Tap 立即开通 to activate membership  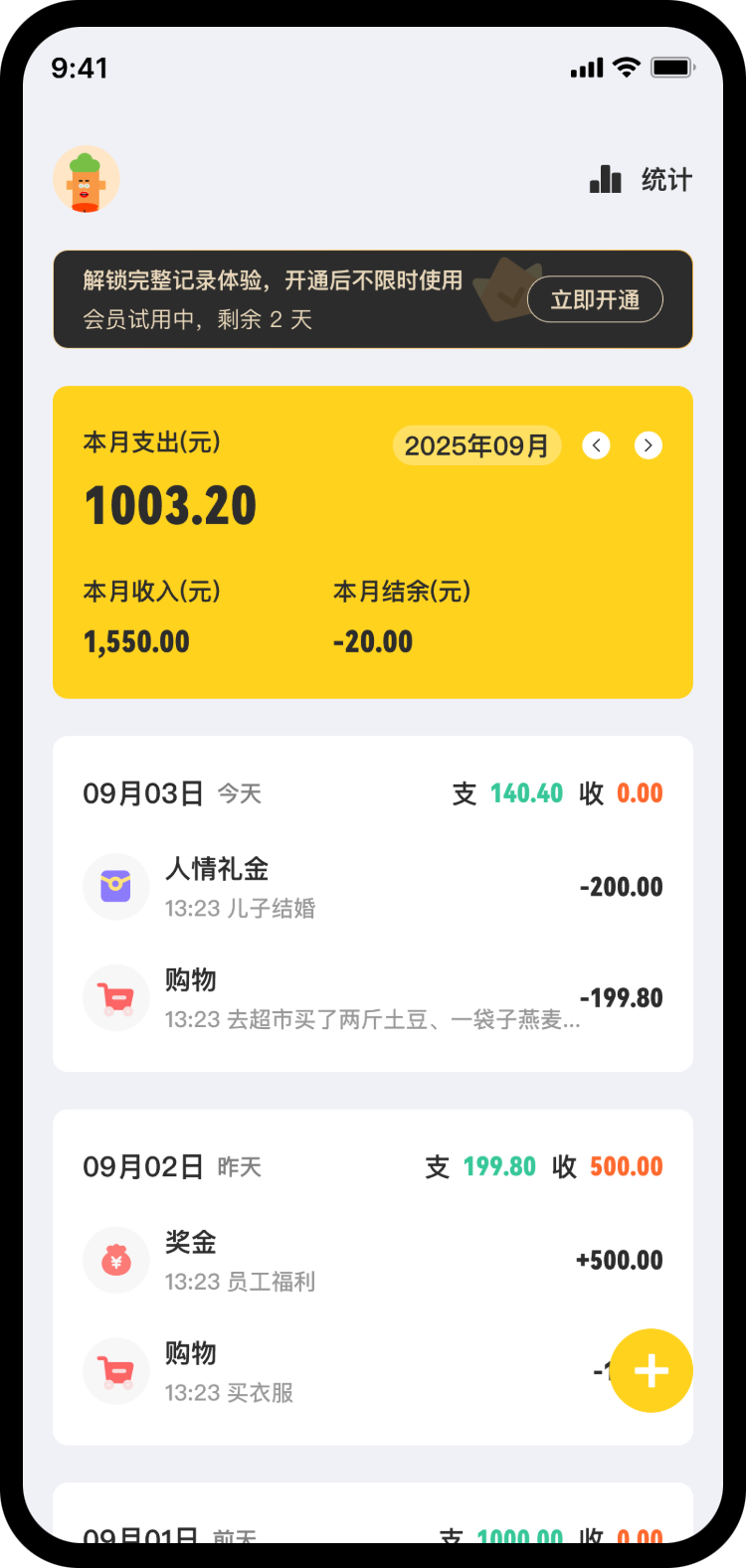point(594,300)
